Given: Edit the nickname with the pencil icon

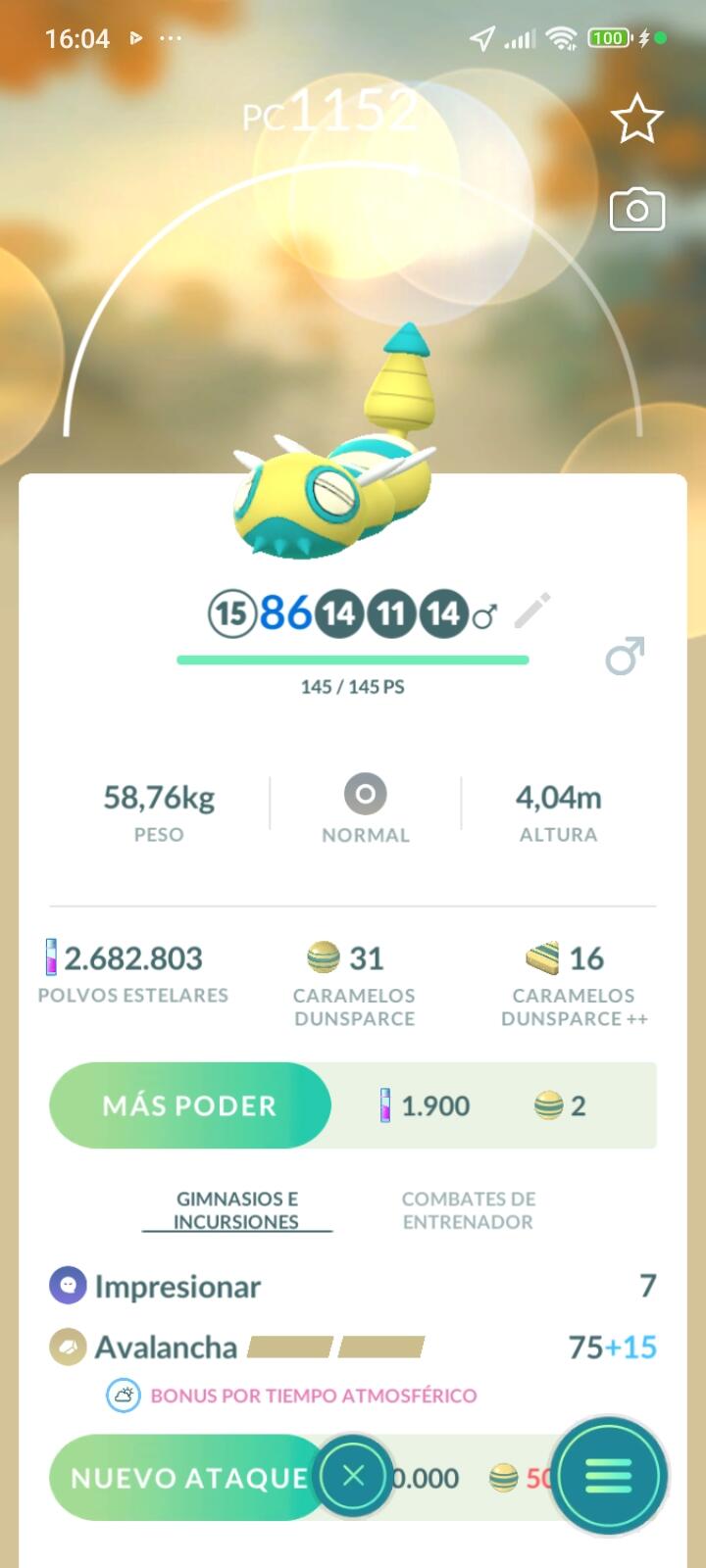Looking at the screenshot, I should [x=532, y=612].
